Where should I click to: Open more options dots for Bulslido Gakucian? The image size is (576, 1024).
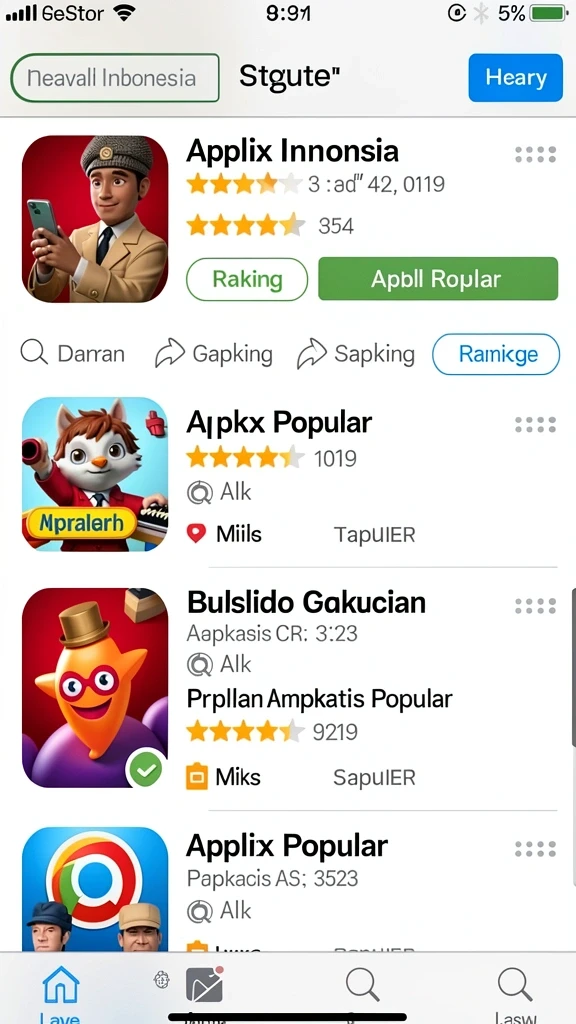pos(535,607)
